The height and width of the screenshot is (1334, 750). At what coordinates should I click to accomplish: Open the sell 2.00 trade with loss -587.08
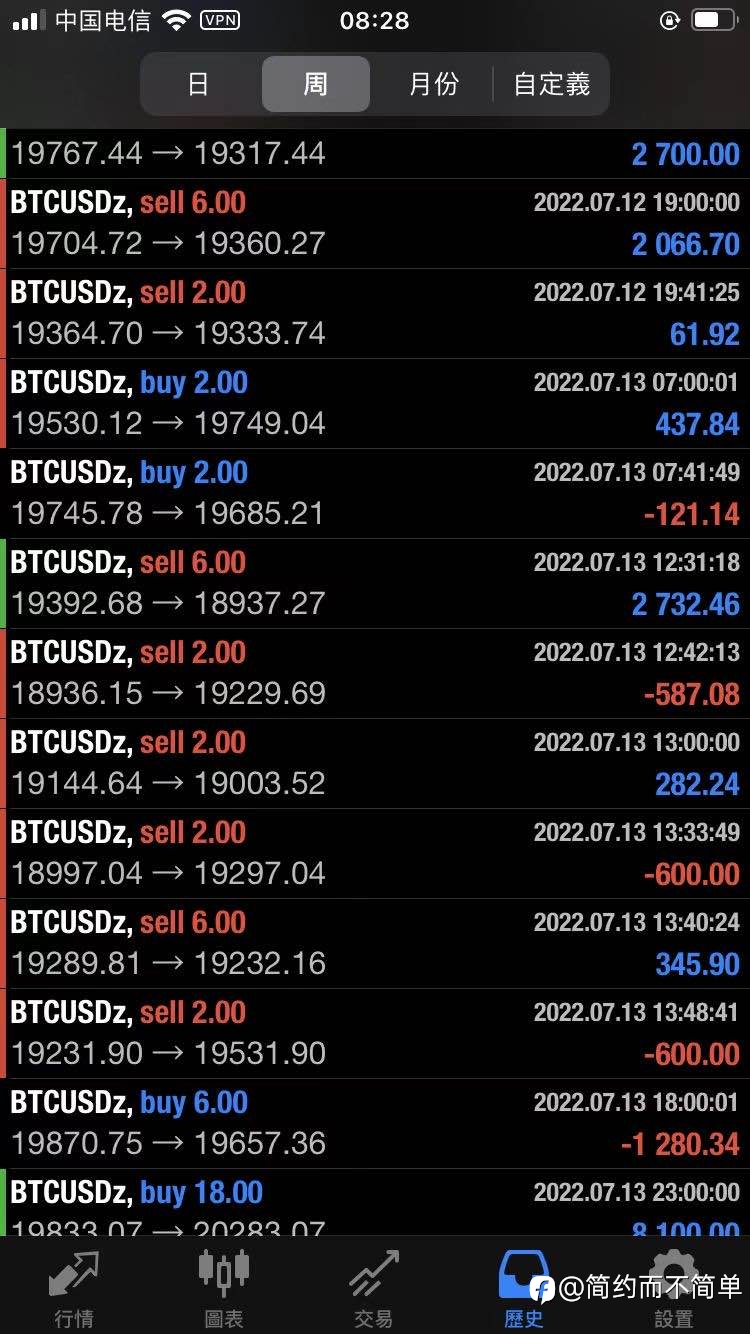click(375, 674)
